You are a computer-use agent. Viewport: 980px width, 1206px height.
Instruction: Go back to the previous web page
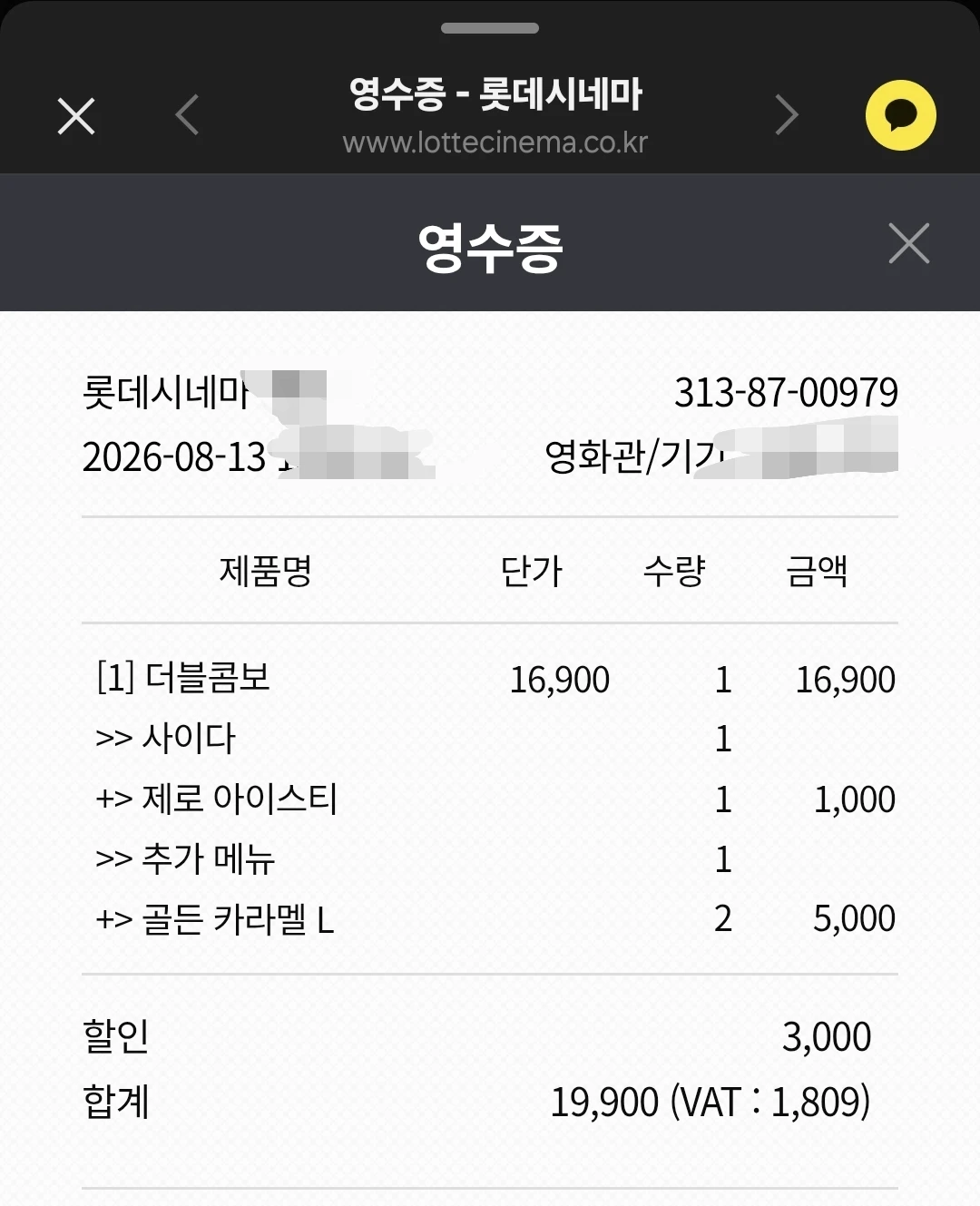point(187,115)
